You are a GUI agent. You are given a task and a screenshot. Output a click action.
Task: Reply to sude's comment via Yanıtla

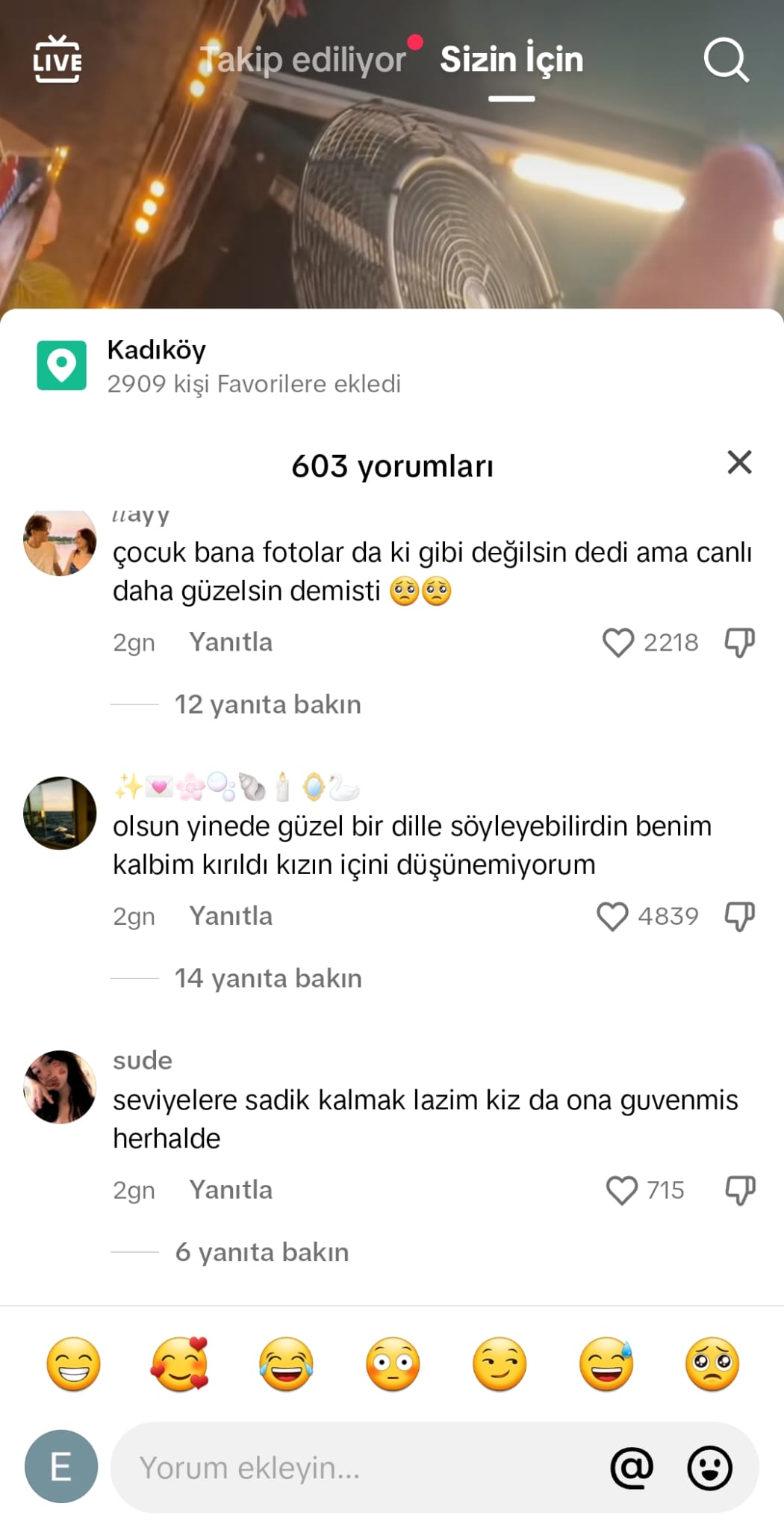click(x=231, y=1190)
